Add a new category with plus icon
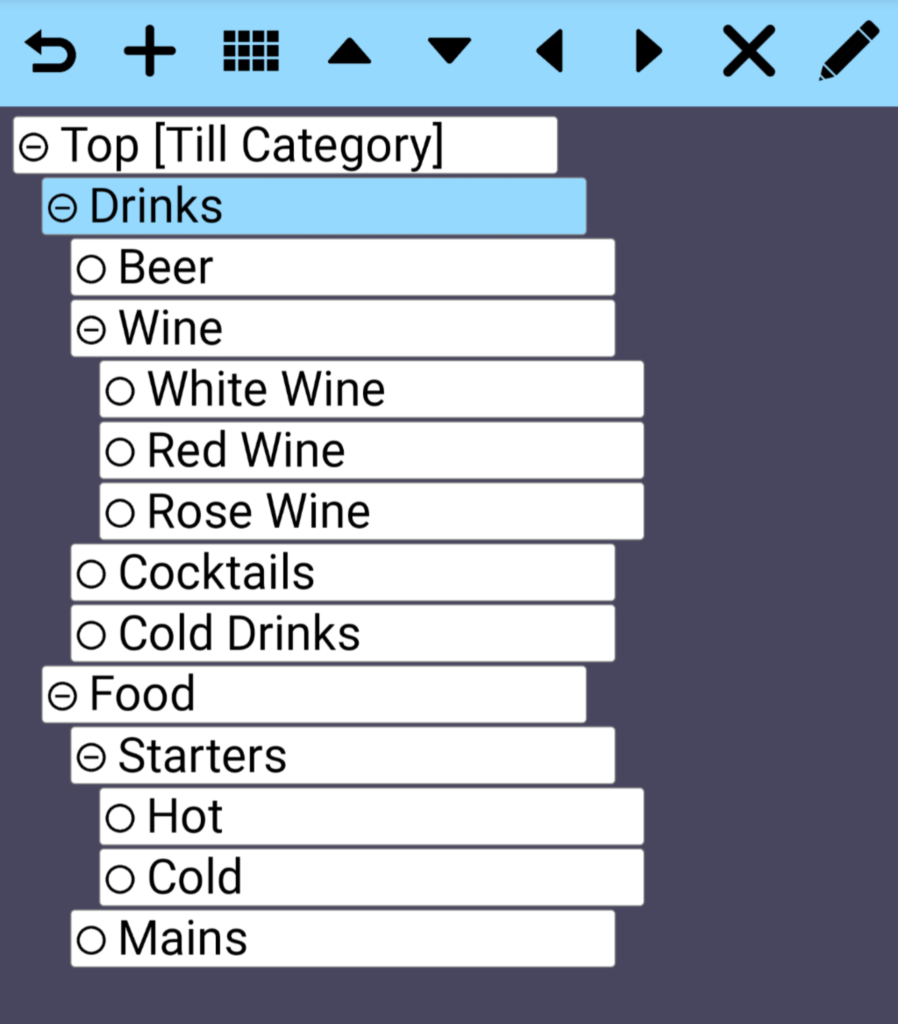Viewport: 898px width, 1024px height. pyautogui.click(x=150, y=51)
